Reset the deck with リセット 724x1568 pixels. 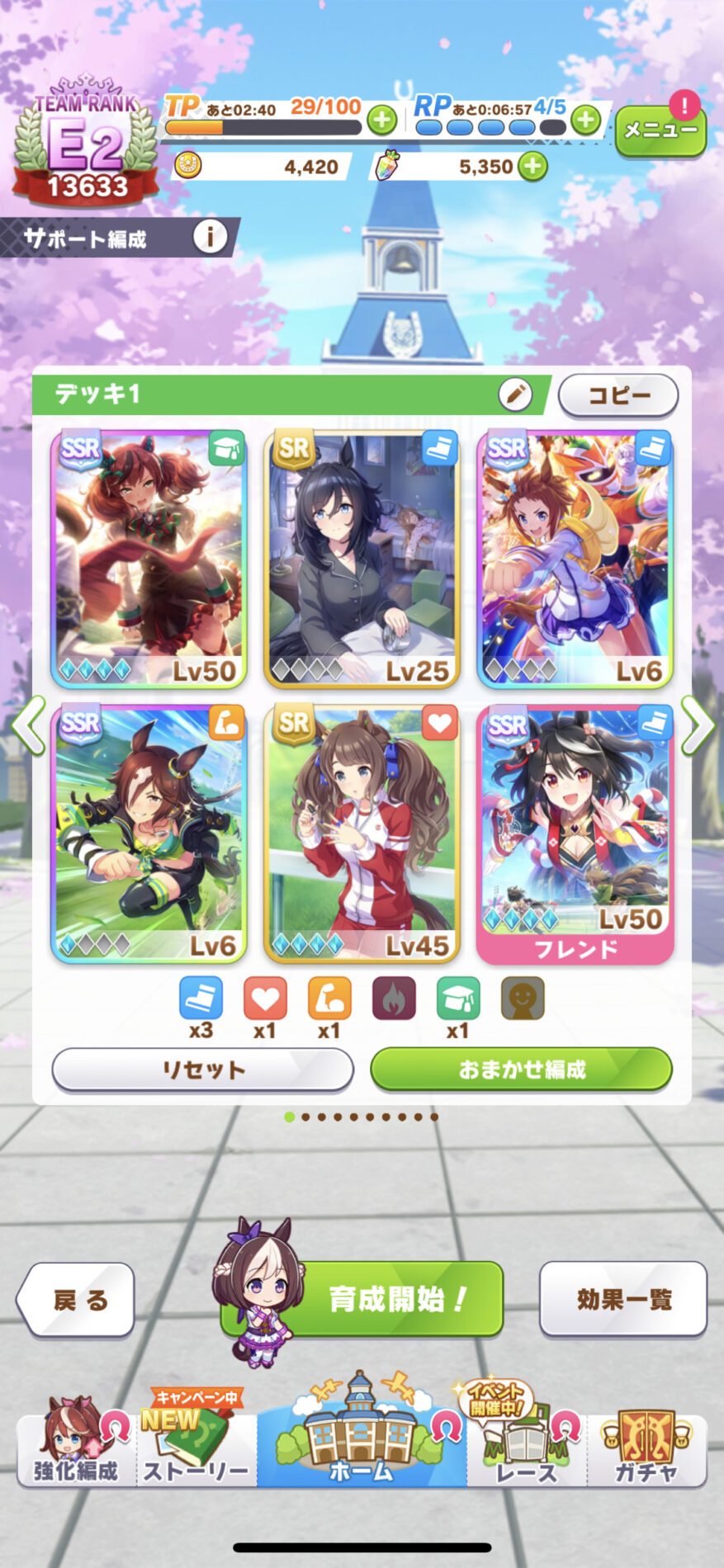[x=203, y=1070]
